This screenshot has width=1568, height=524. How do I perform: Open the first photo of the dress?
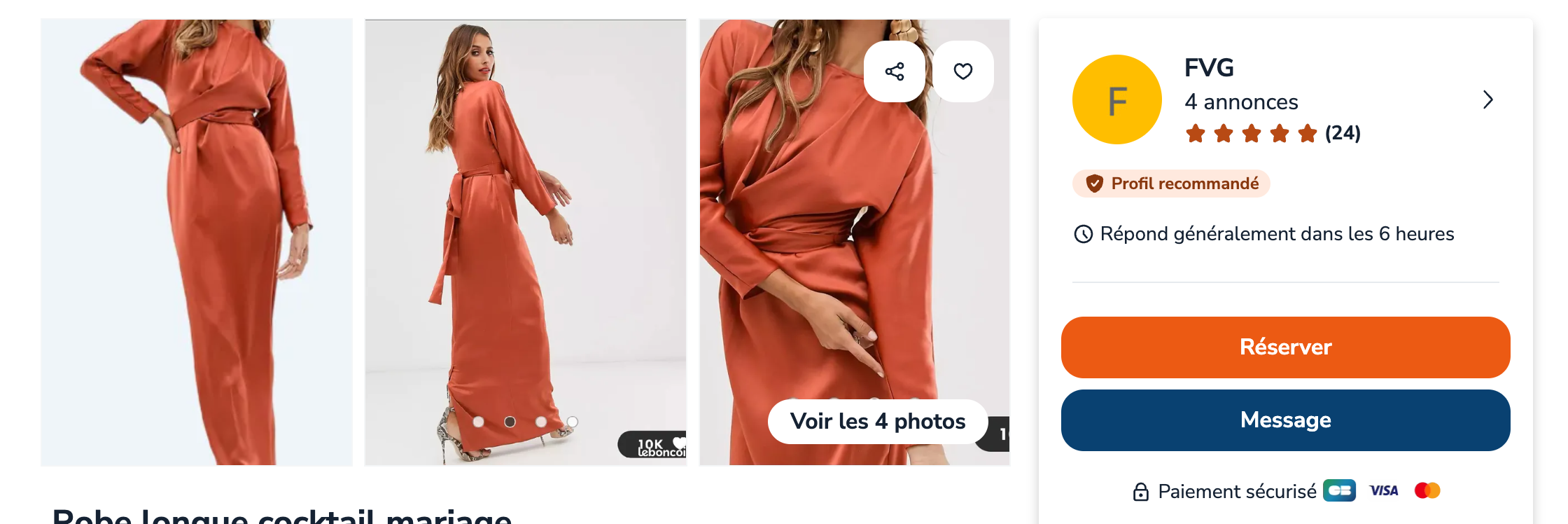pos(197,242)
